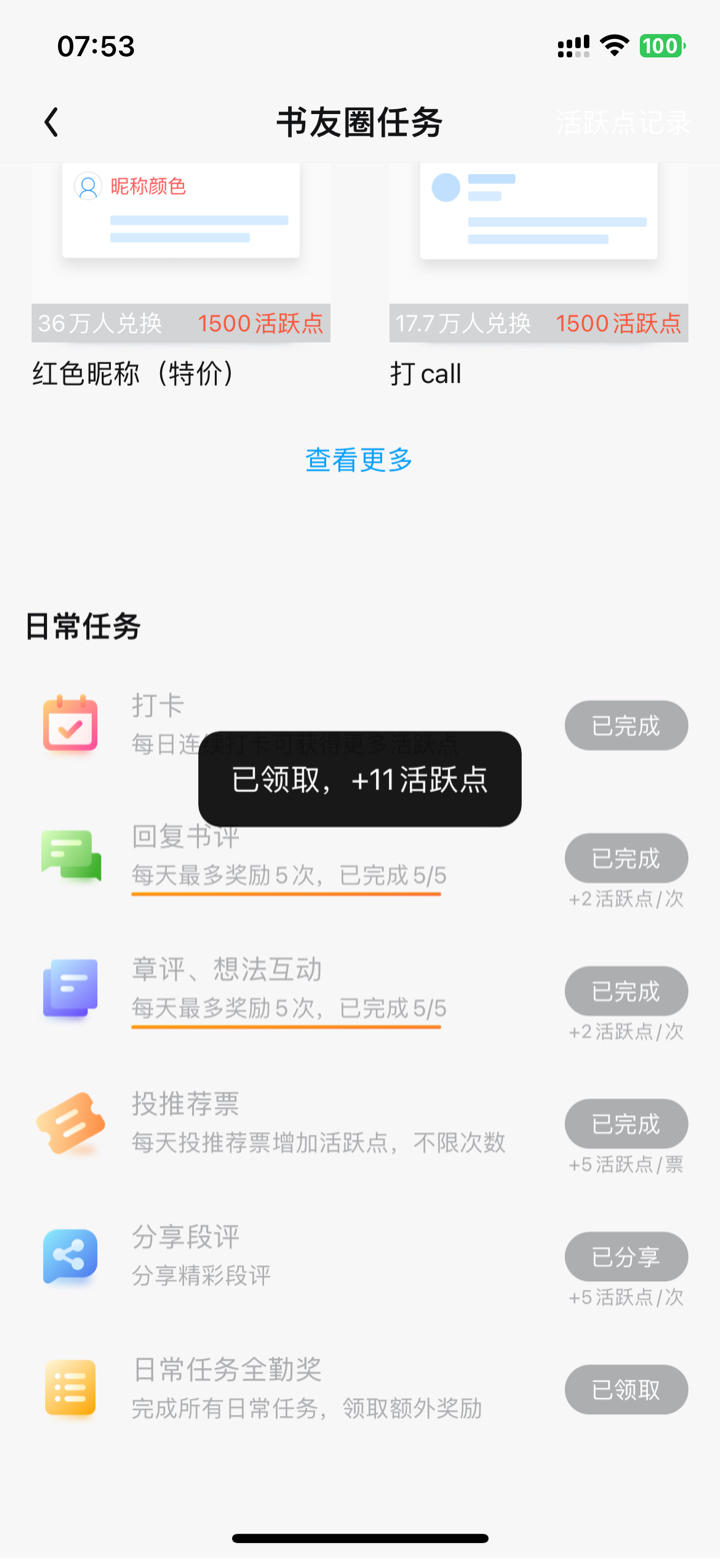Tap 查看更多 to see more rewards
The image size is (720, 1559).
click(x=359, y=460)
